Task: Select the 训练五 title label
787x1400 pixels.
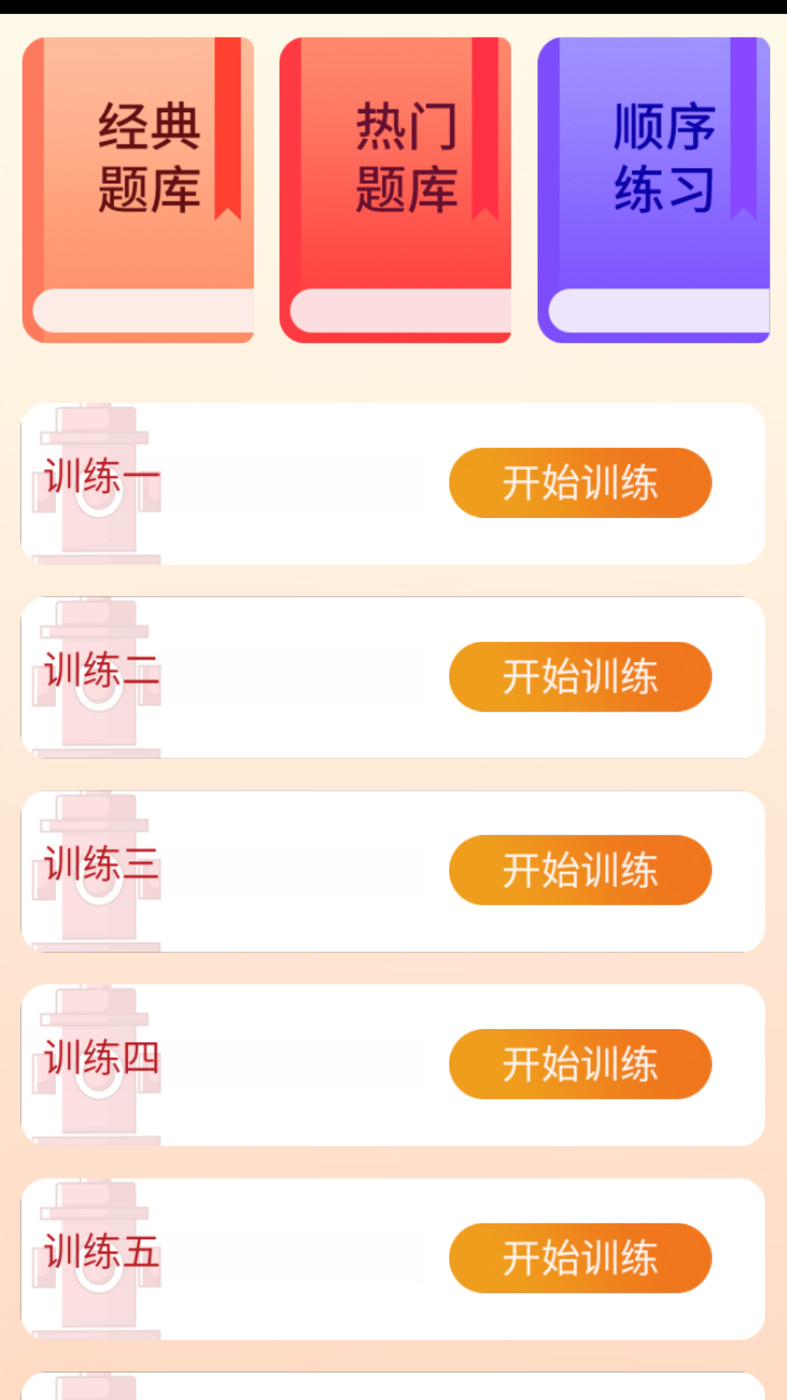Action: pos(101,1254)
